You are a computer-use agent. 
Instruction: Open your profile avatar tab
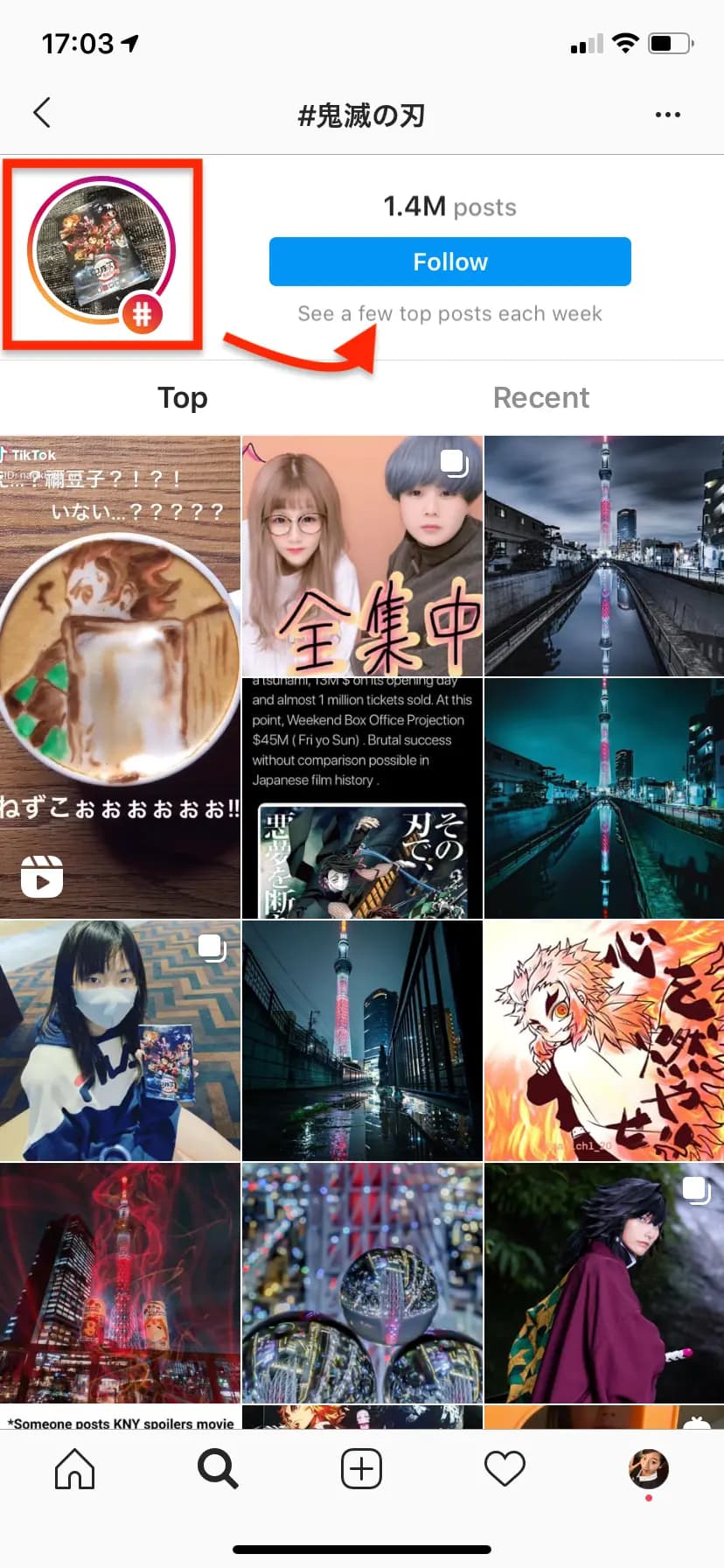pyautogui.click(x=648, y=1469)
